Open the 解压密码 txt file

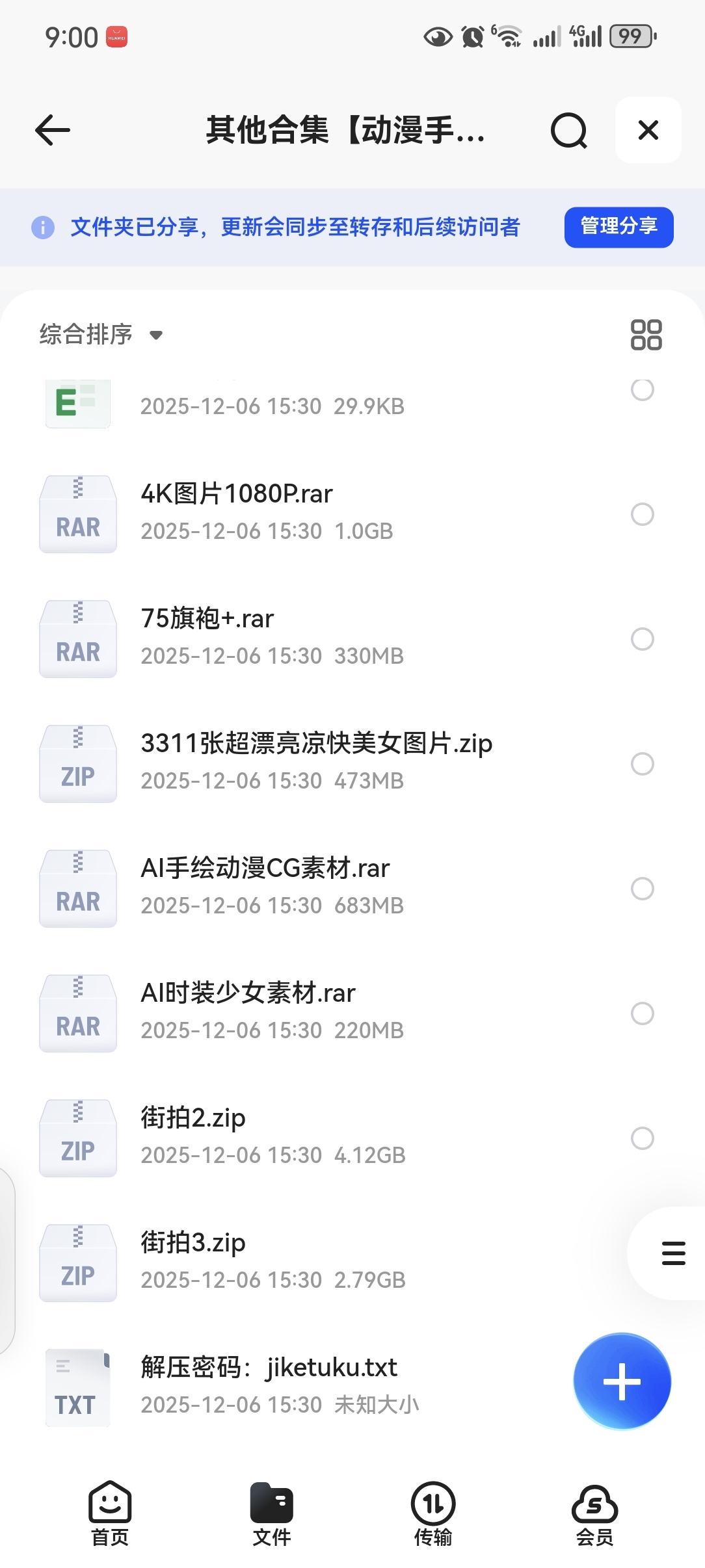[269, 1368]
